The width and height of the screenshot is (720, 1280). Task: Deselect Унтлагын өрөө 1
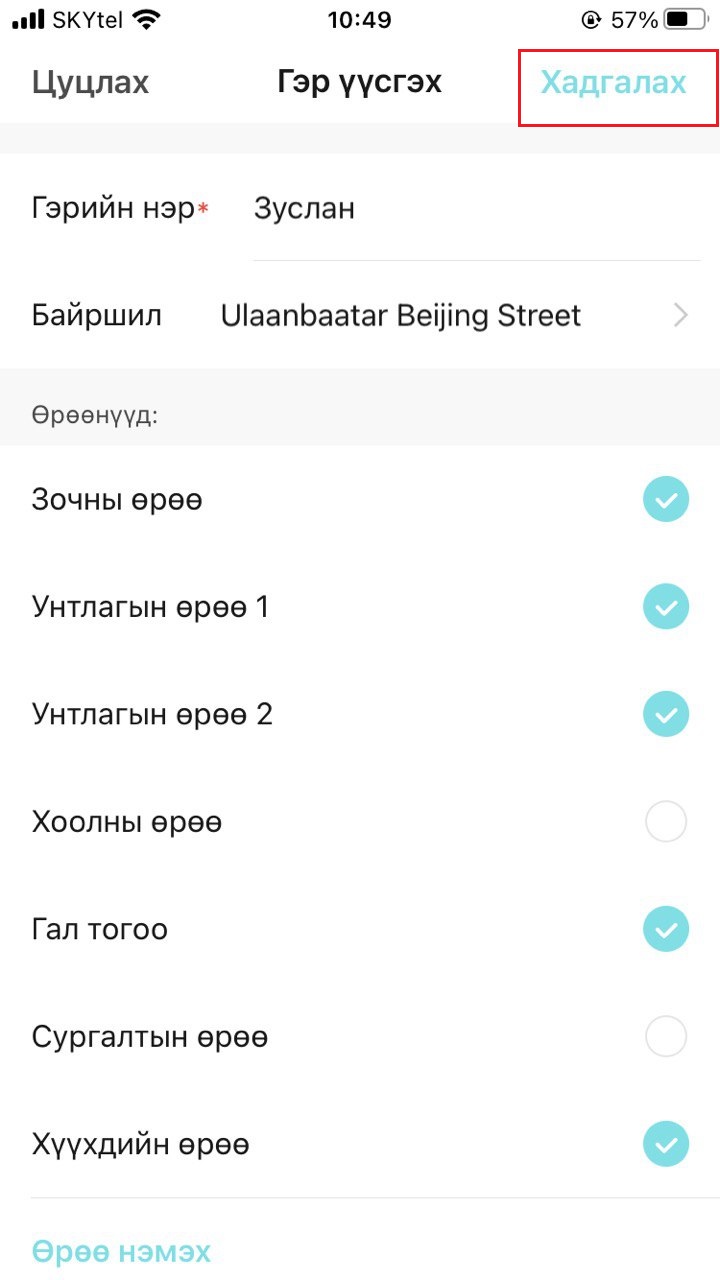tap(666, 607)
